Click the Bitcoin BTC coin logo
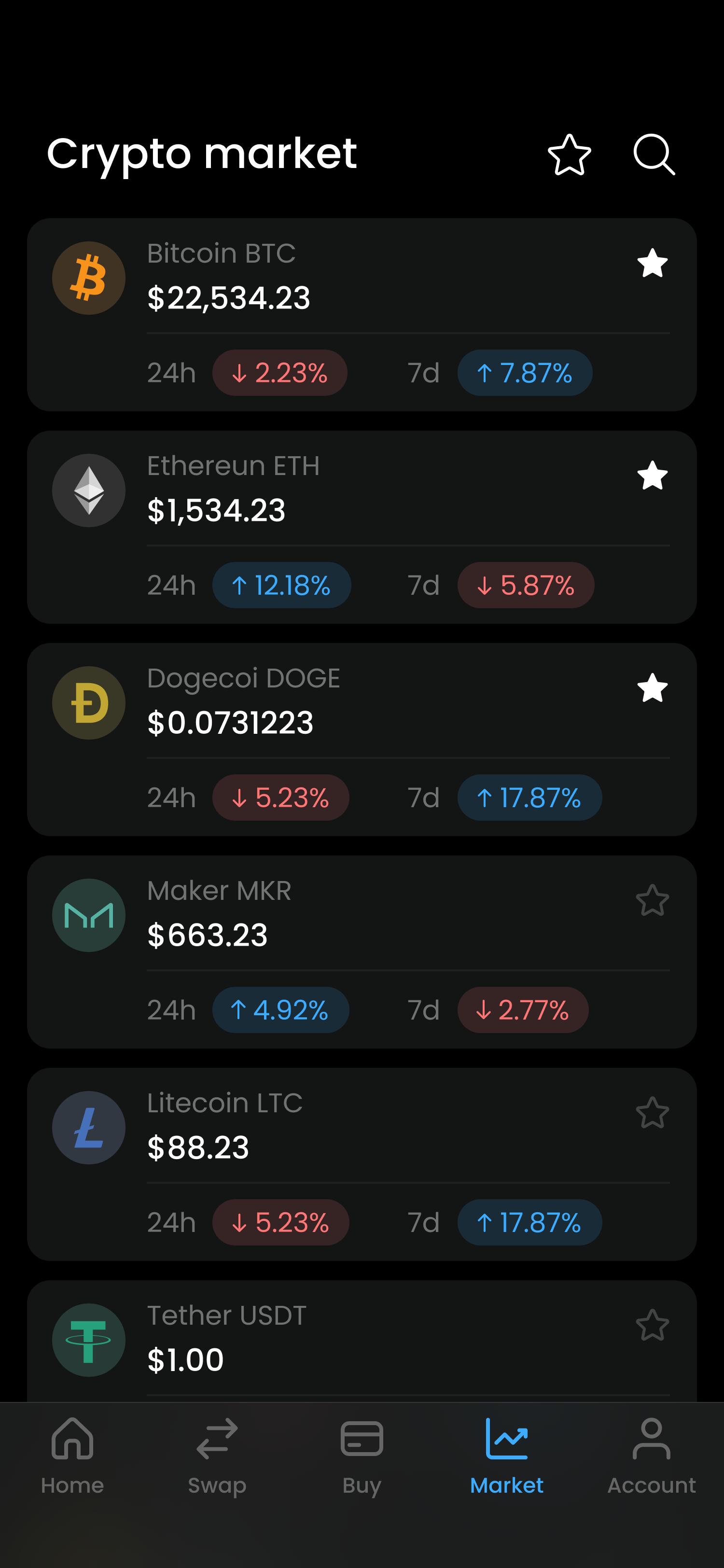Viewport: 724px width, 1568px height. tap(89, 278)
